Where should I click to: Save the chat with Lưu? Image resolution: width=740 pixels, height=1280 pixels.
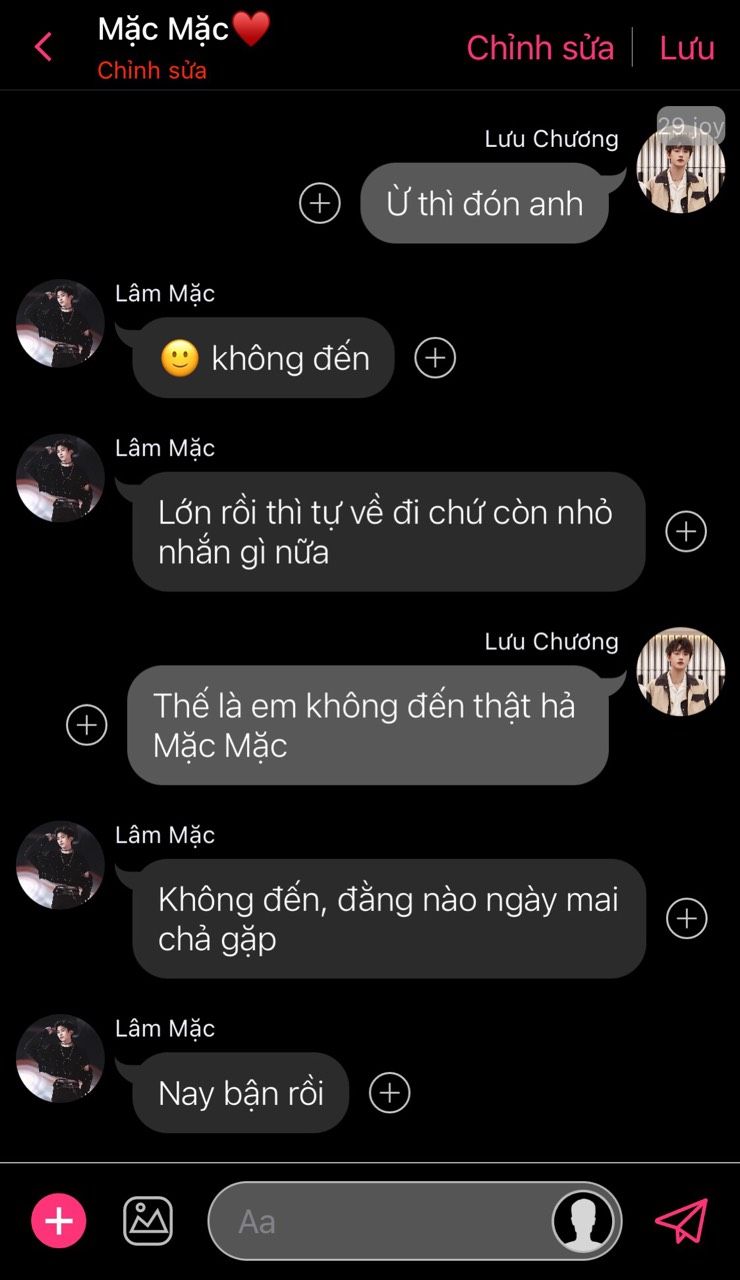pyautogui.click(x=687, y=48)
